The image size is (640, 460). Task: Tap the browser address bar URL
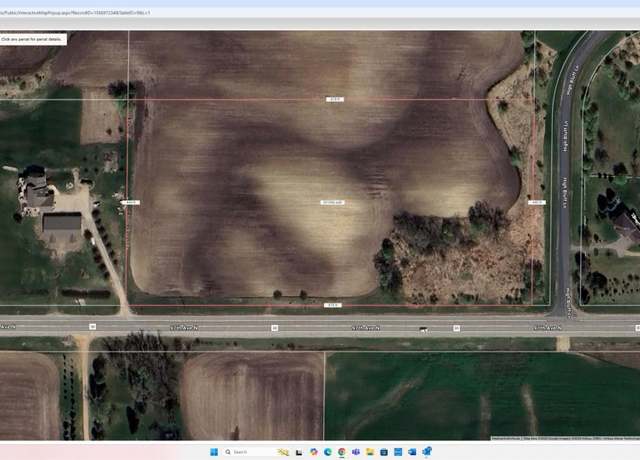pyautogui.click(x=80, y=12)
